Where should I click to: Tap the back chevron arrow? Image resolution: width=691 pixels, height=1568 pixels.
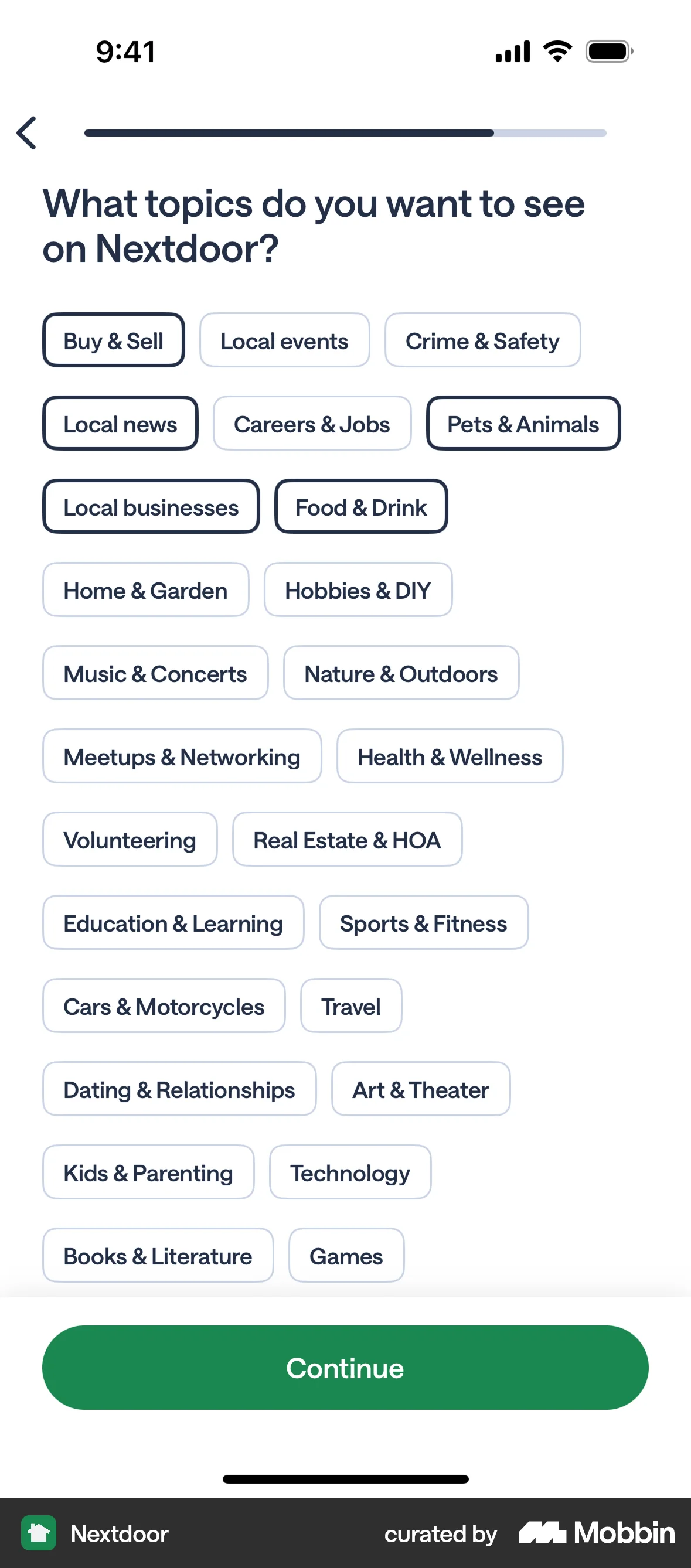[26, 132]
